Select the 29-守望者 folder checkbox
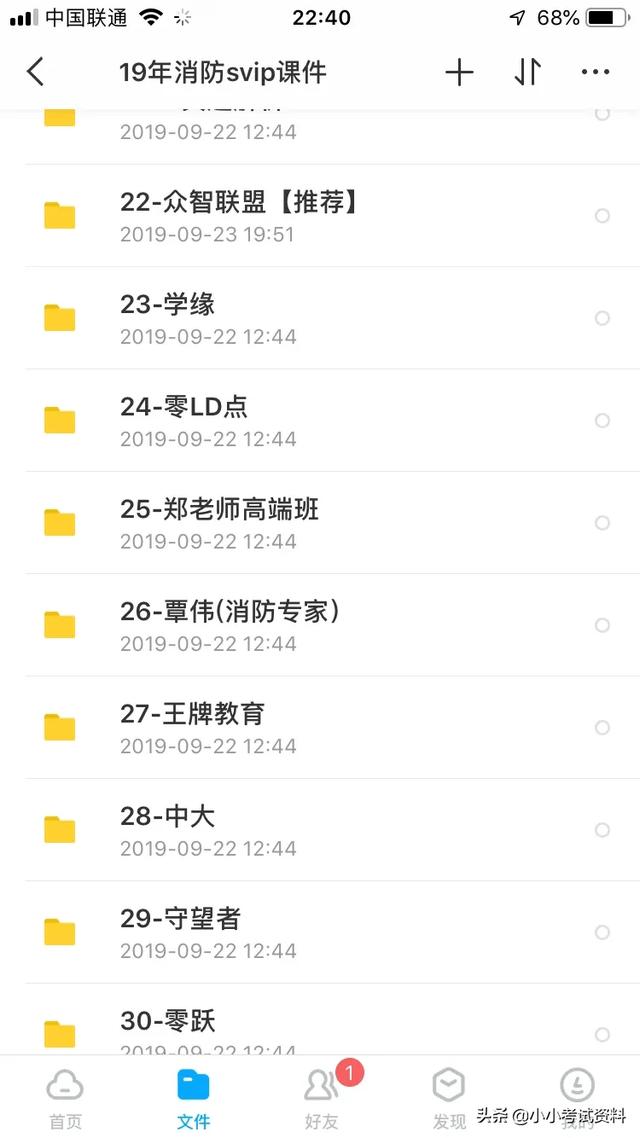The image size is (640, 1138). coord(602,932)
